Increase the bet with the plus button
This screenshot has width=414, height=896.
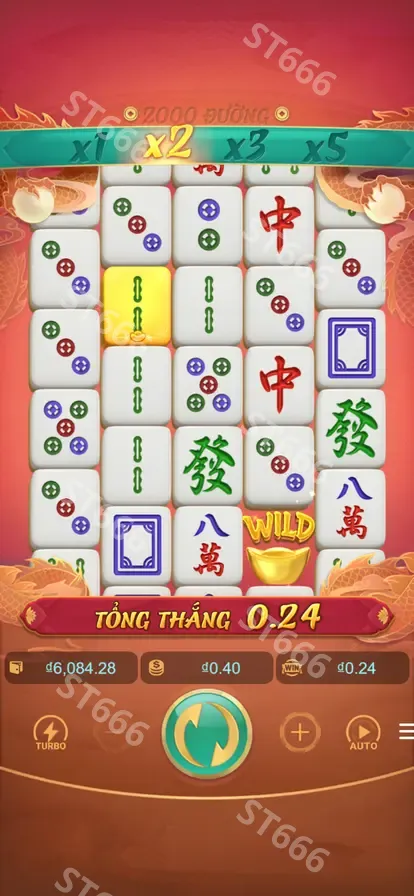click(300, 732)
